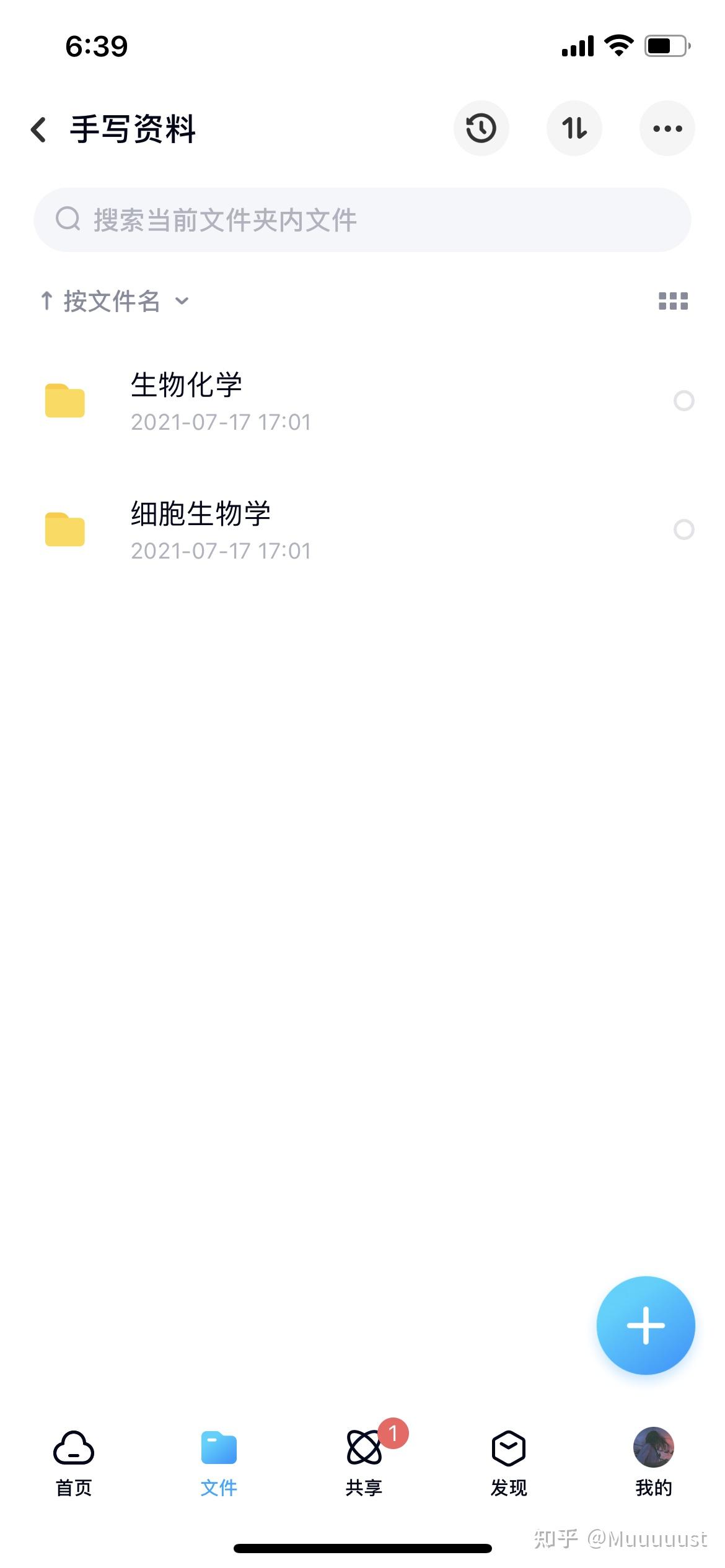Expand the 按文件名 sort dropdown
725x1568 pixels.
pos(115,302)
